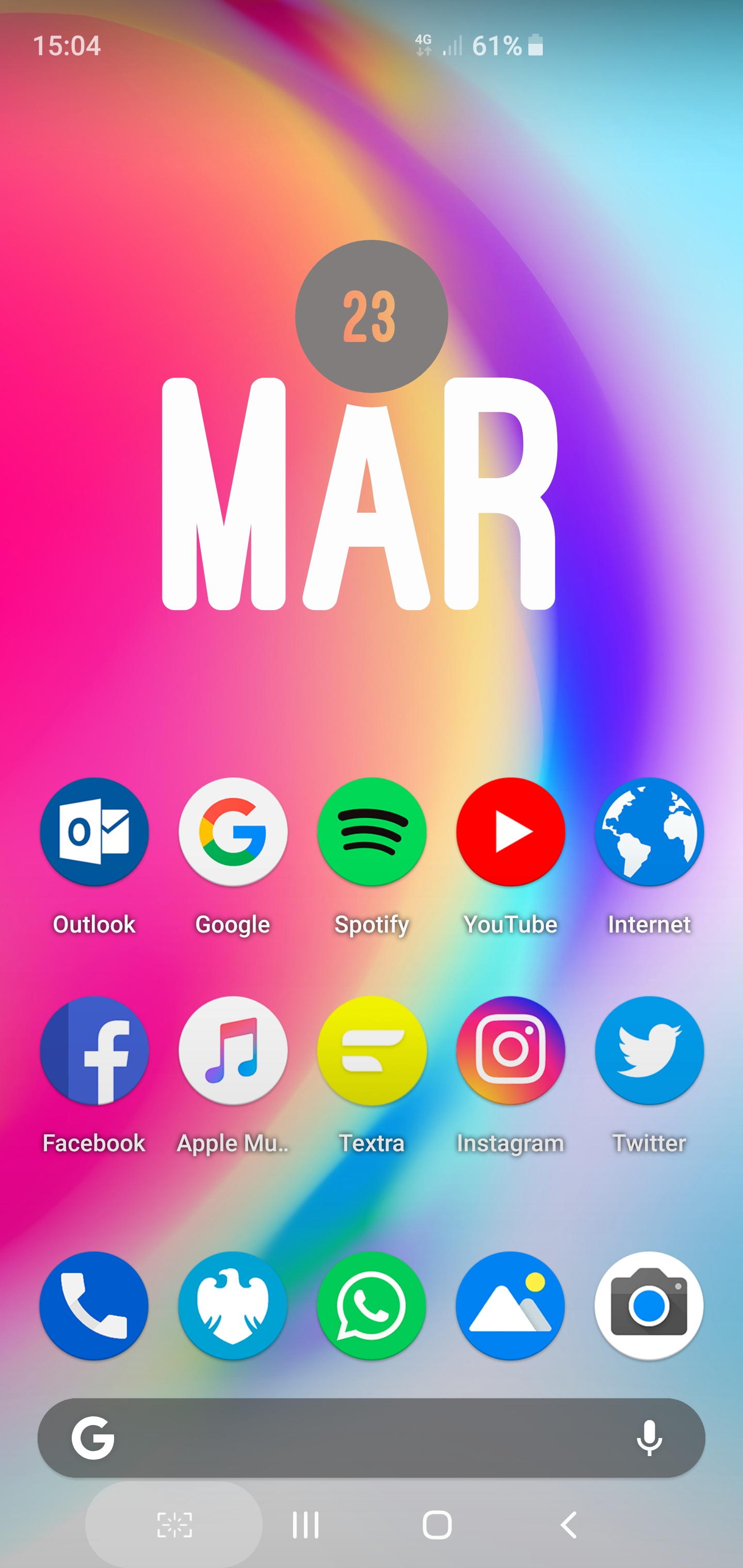Viewport: 743px width, 1568px height.
Task: Launch the Google app
Action: 233,832
